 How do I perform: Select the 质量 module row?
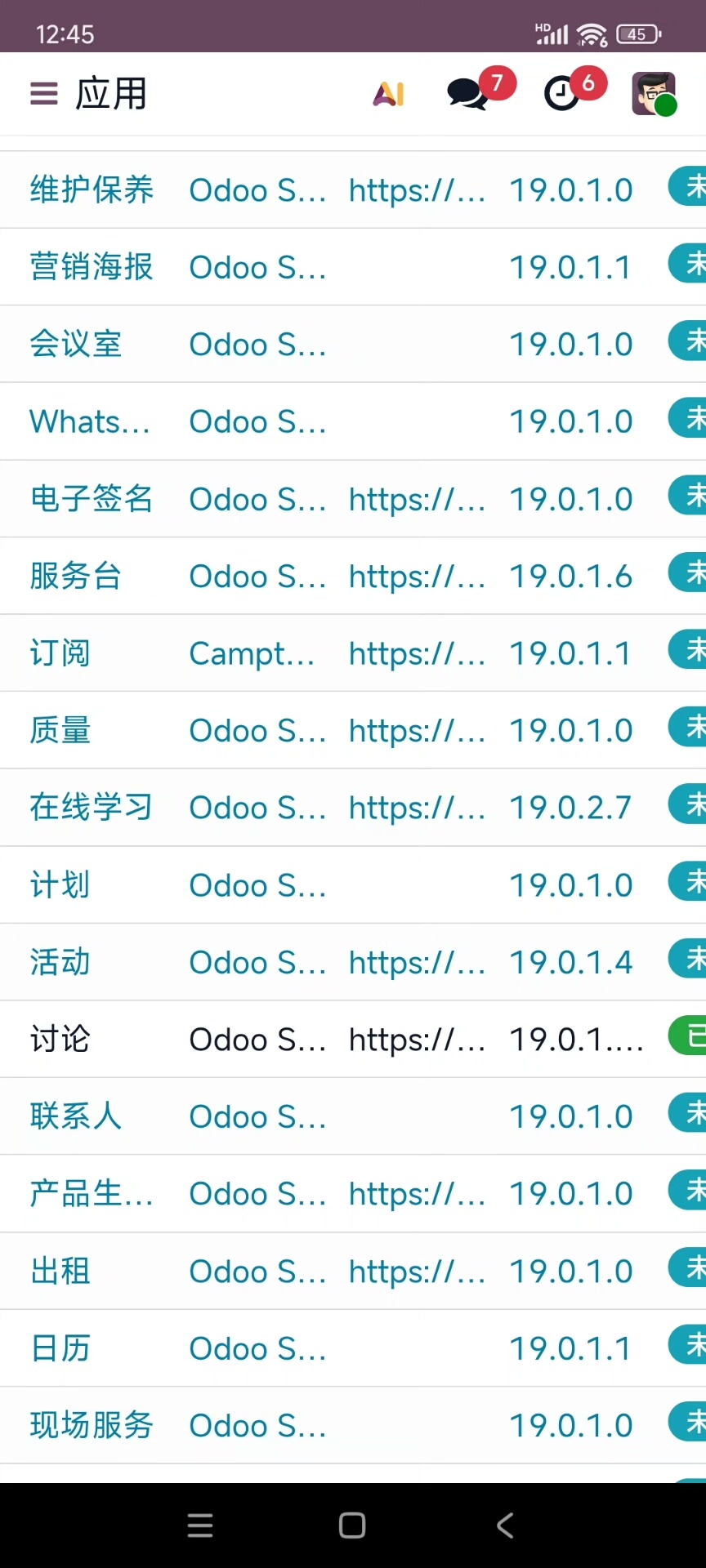60,731
